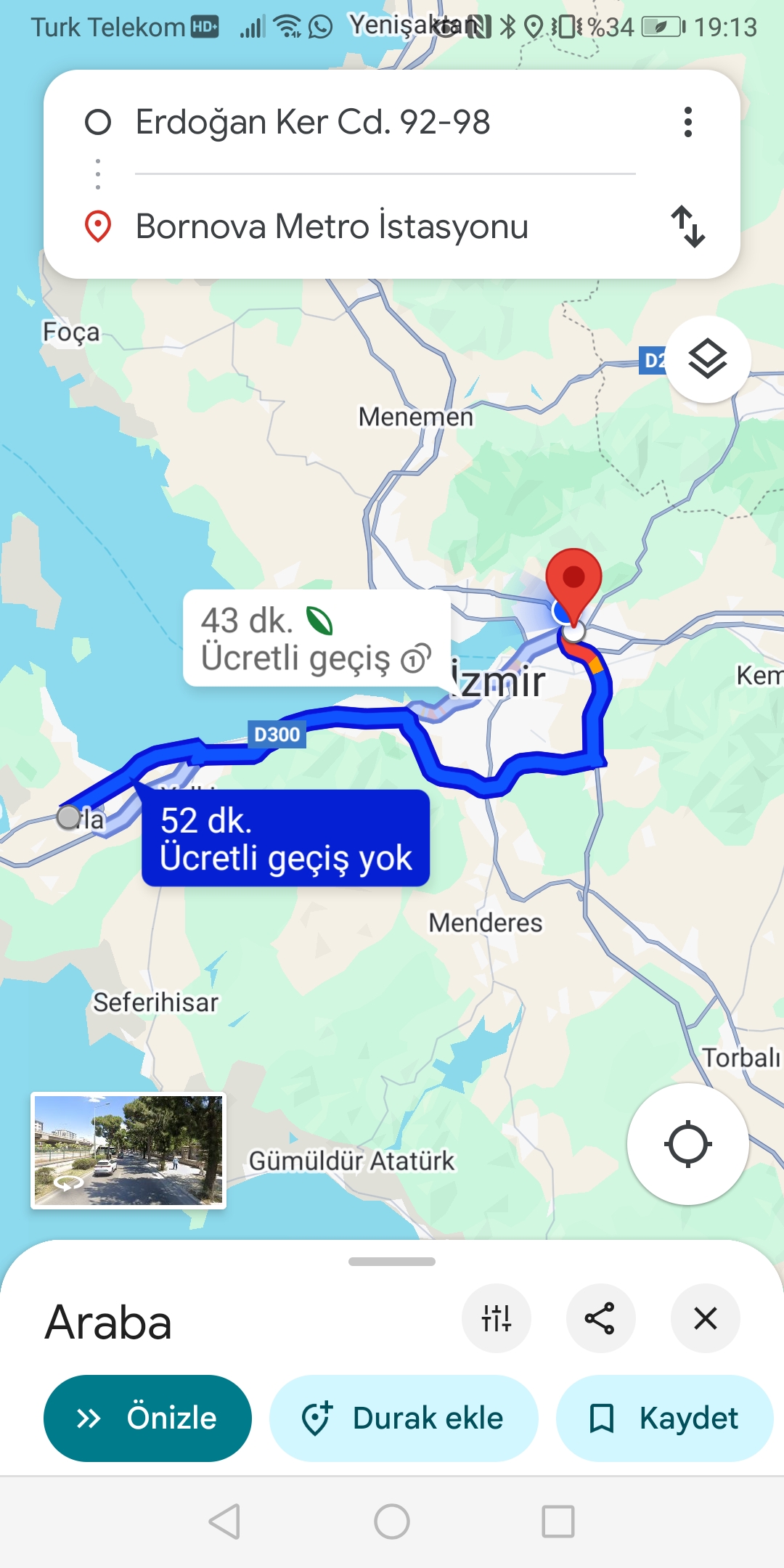The image size is (784, 1568).
Task: Tap the Önizle preview button
Action: (x=147, y=1418)
